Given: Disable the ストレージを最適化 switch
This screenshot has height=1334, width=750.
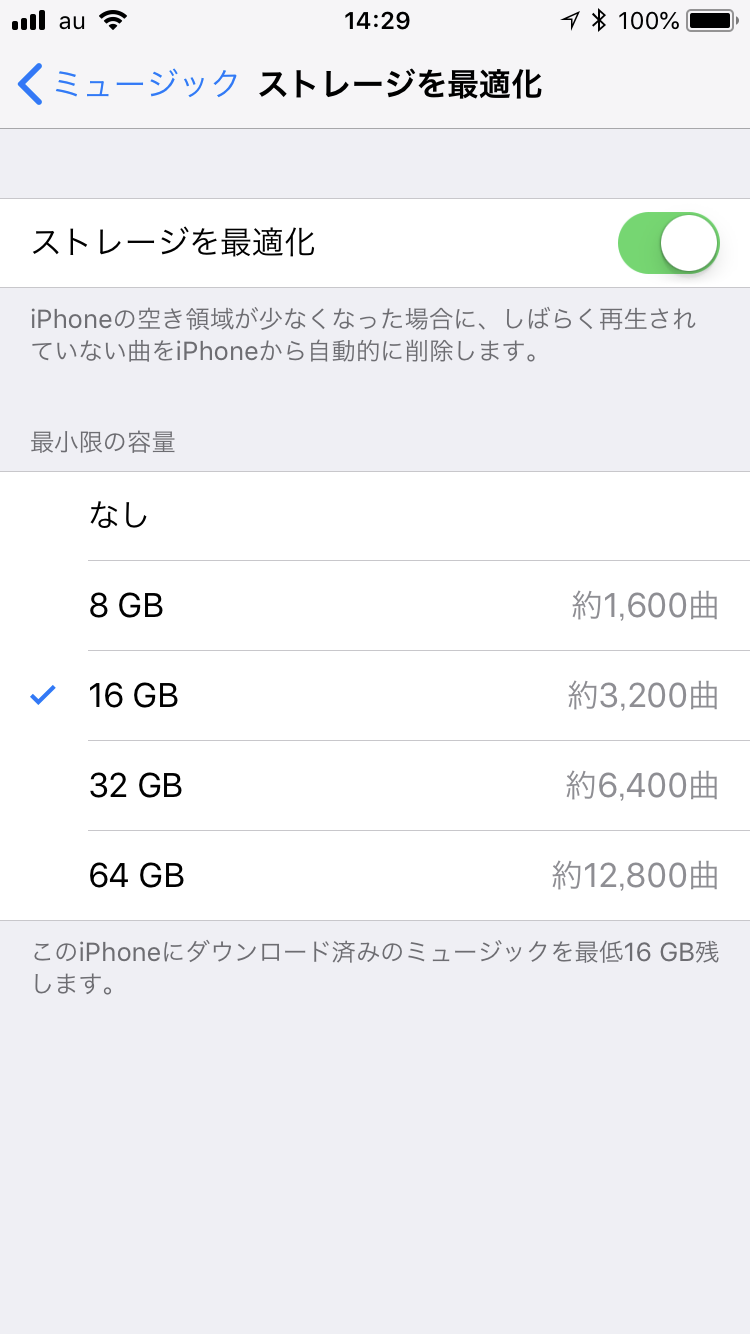Looking at the screenshot, I should coord(669,243).
